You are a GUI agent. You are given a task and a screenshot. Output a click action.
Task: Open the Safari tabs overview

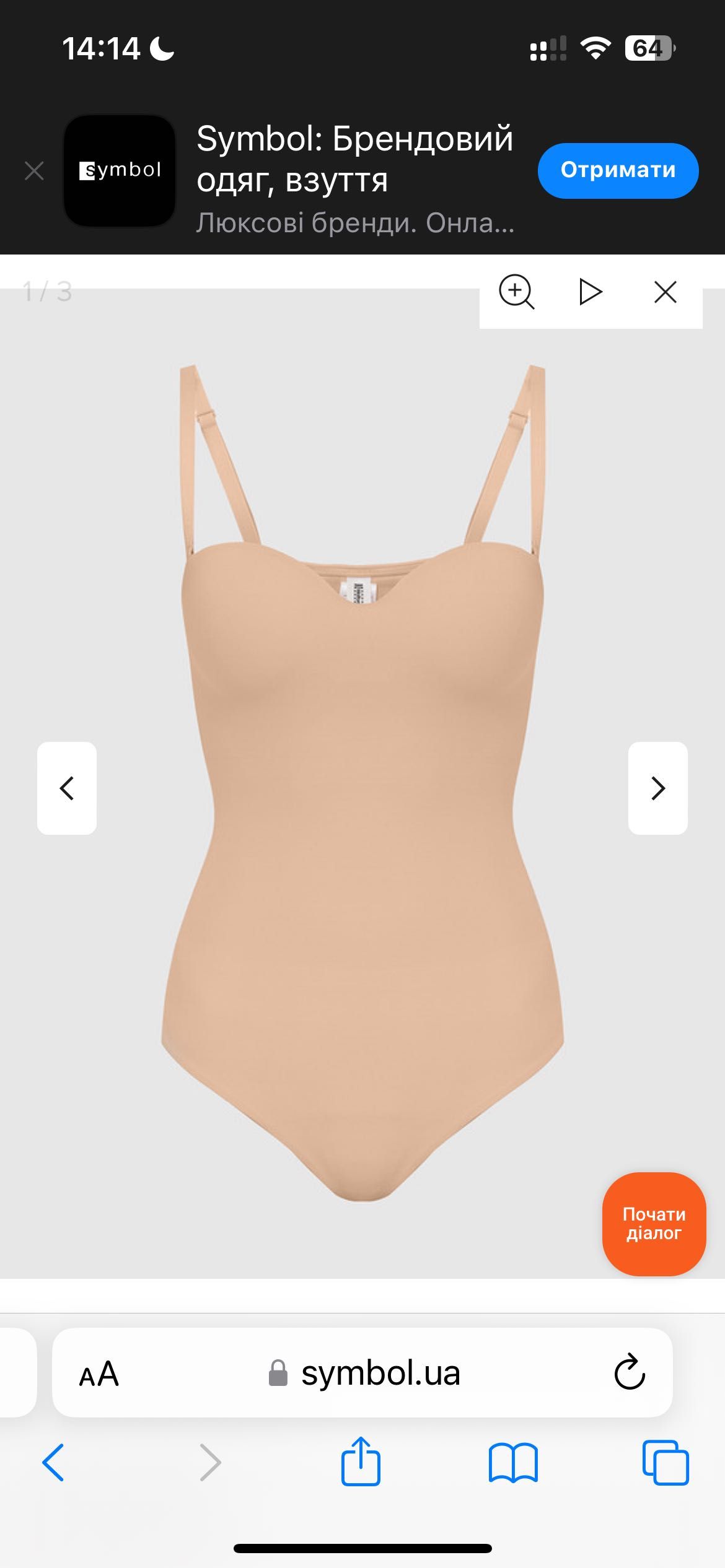tap(666, 1463)
